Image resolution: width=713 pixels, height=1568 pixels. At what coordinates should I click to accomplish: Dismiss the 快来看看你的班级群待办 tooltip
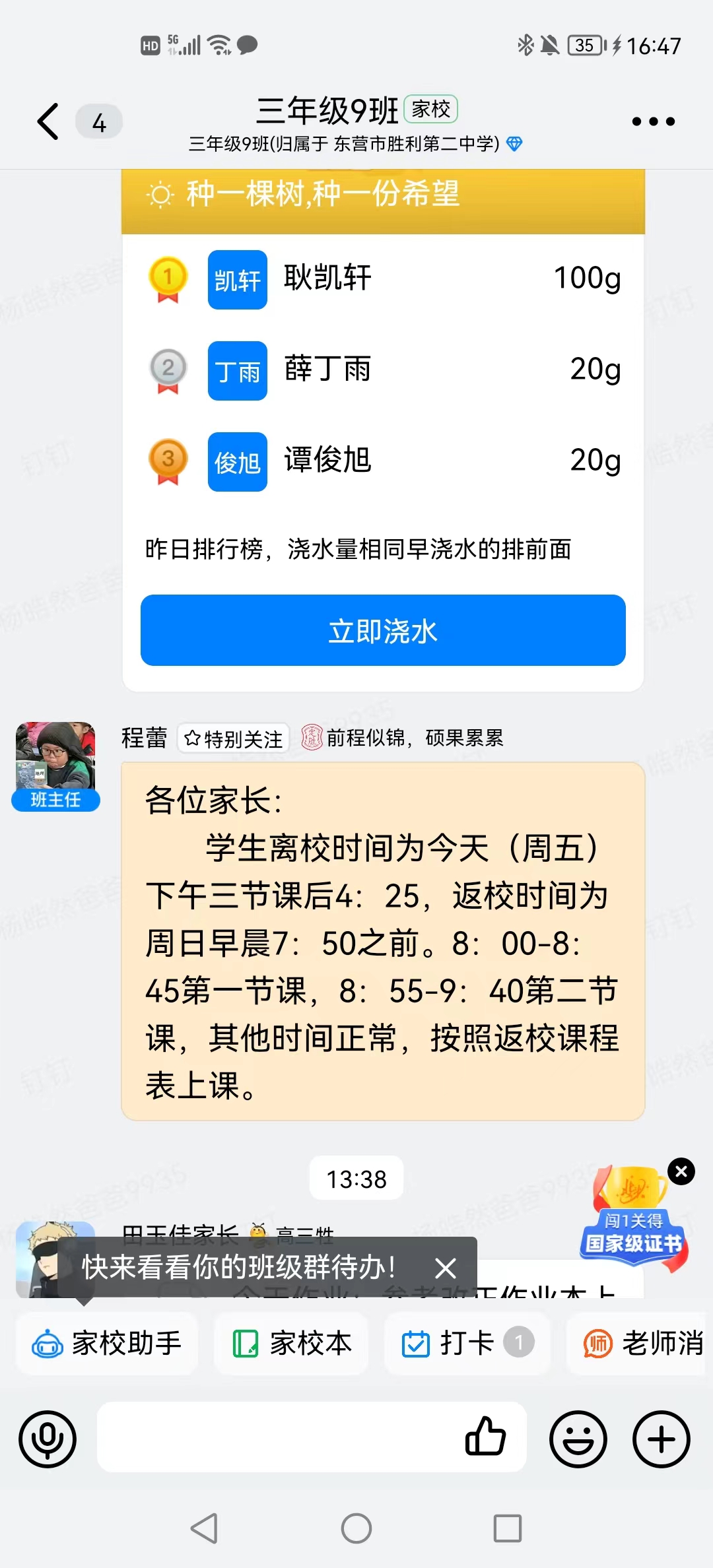click(446, 1268)
